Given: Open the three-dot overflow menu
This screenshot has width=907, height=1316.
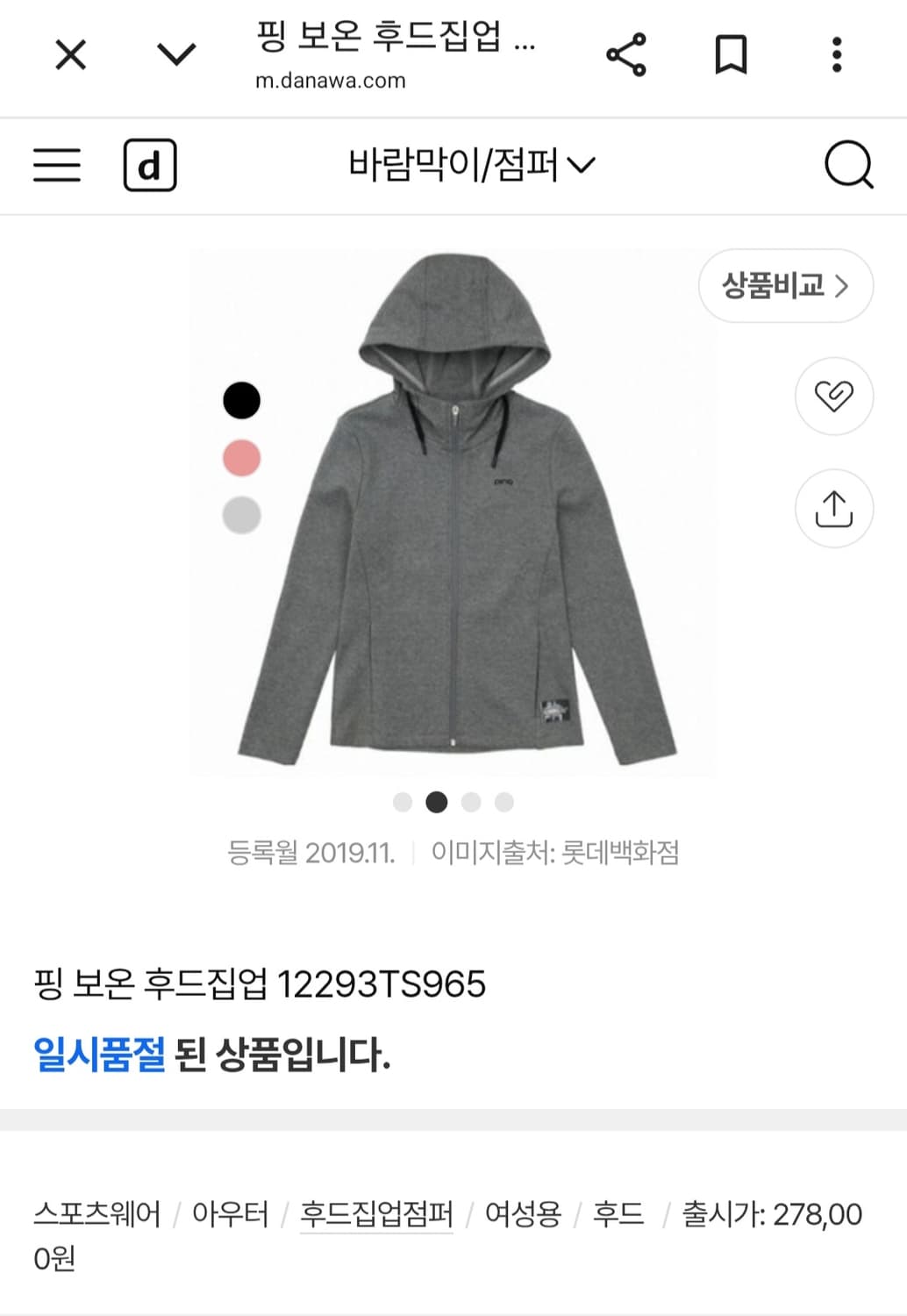Looking at the screenshot, I should (x=837, y=55).
